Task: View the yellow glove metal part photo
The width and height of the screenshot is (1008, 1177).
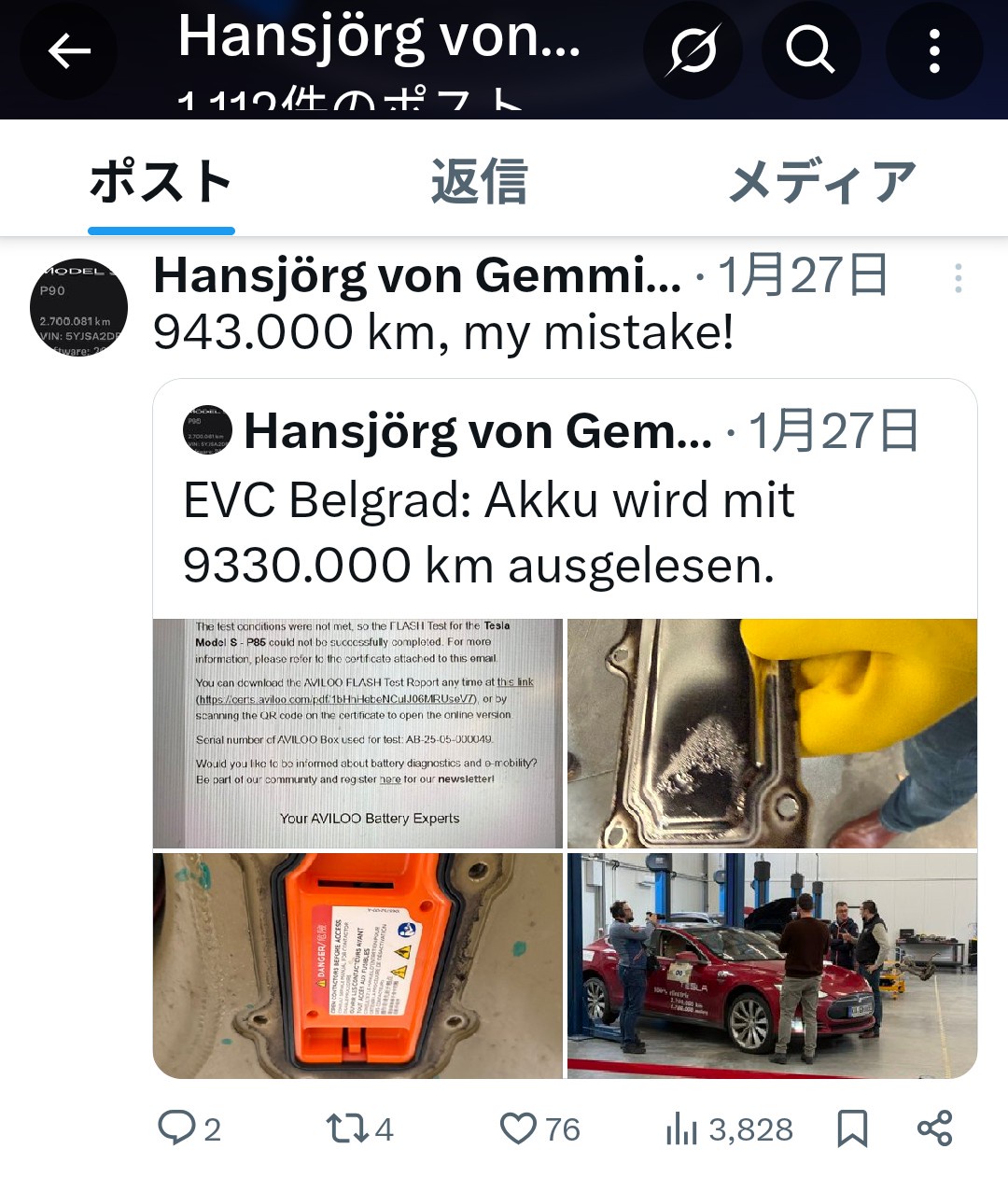Action: pyautogui.click(x=772, y=733)
